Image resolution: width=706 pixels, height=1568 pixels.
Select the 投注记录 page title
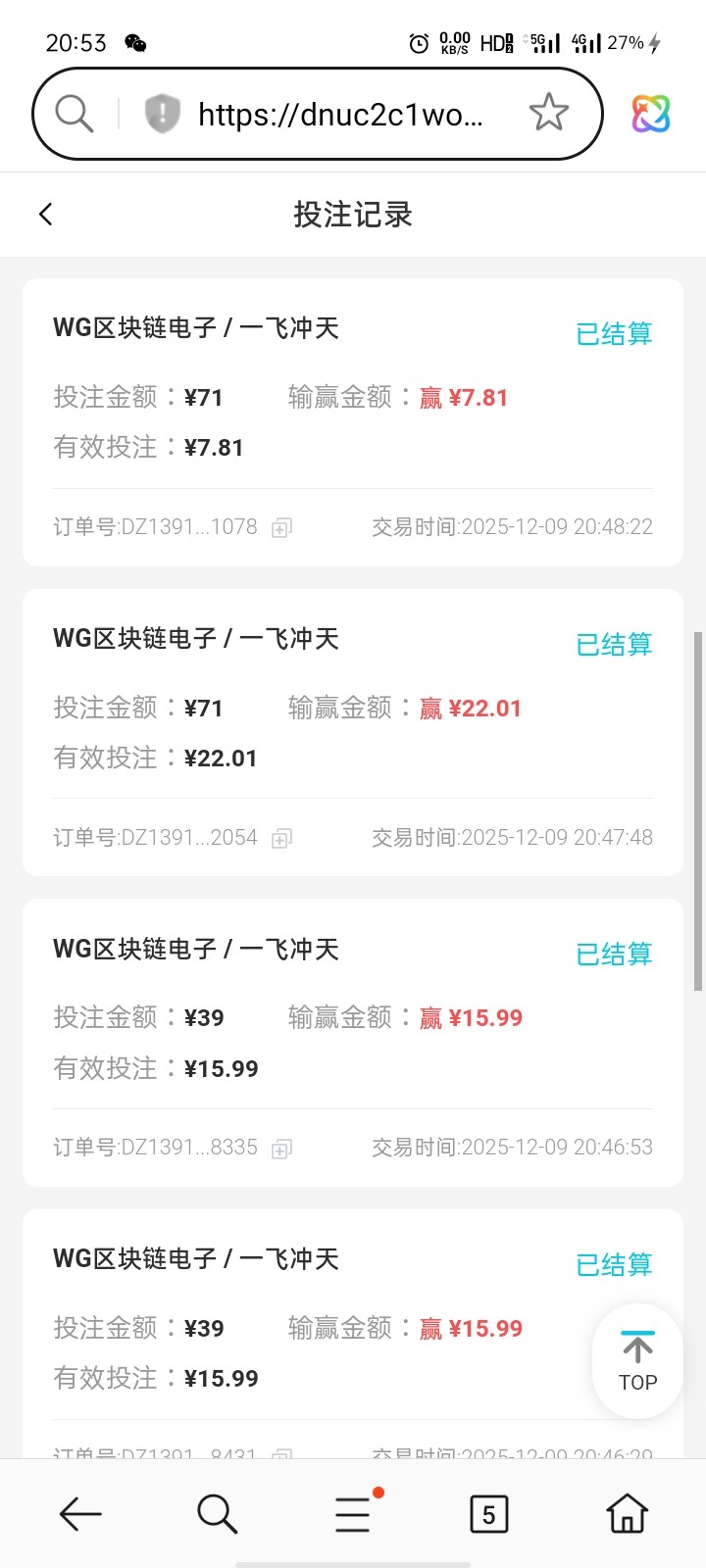[352, 214]
